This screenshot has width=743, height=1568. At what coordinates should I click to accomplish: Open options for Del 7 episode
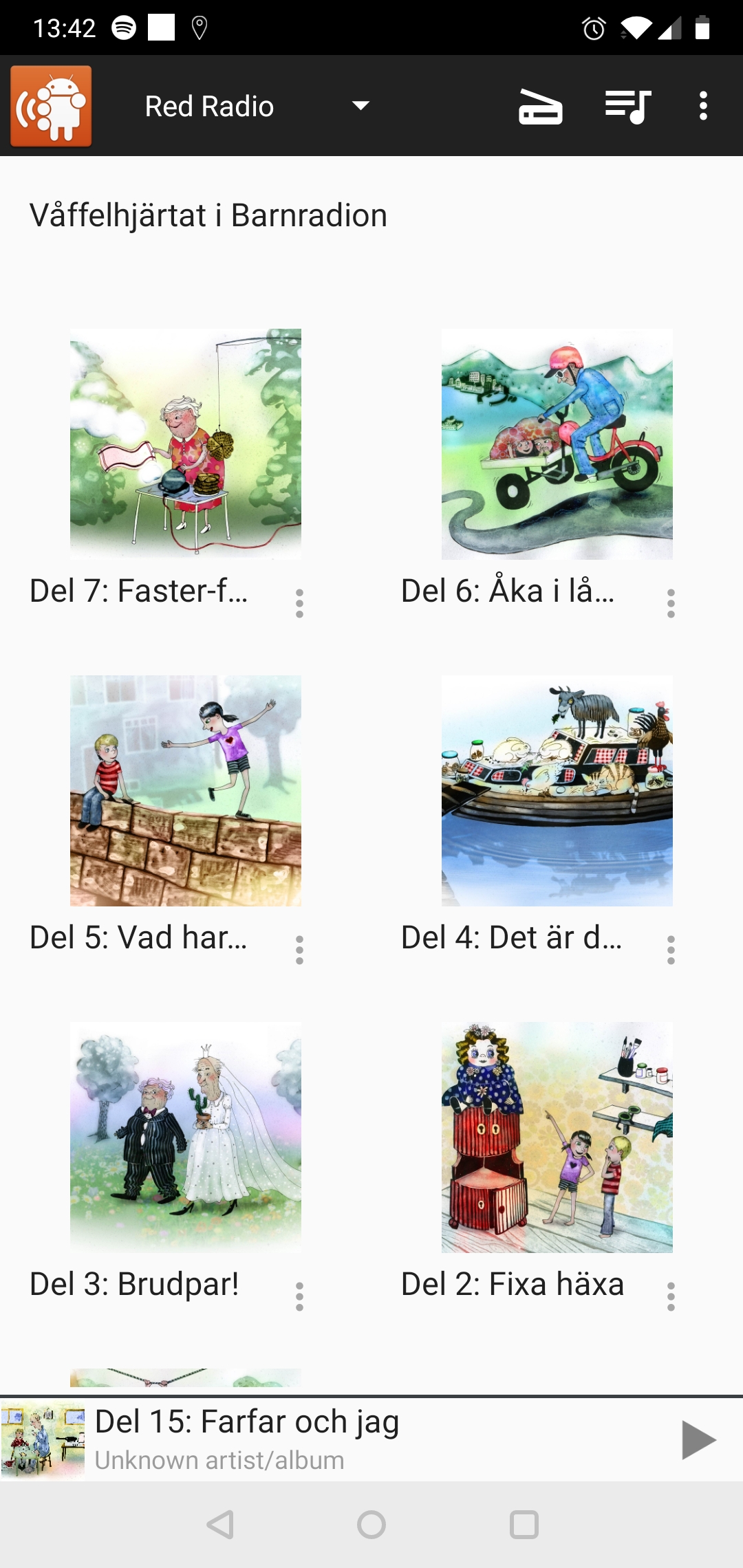pos(299,603)
